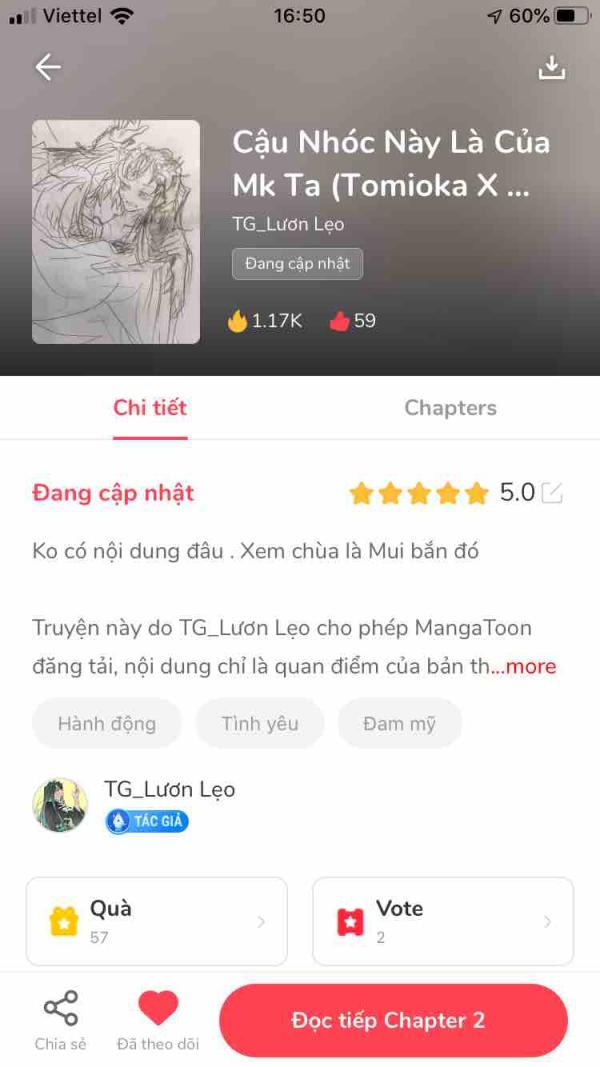Select the Chi tiết tab
This screenshot has width=600, height=1067.
point(150,408)
